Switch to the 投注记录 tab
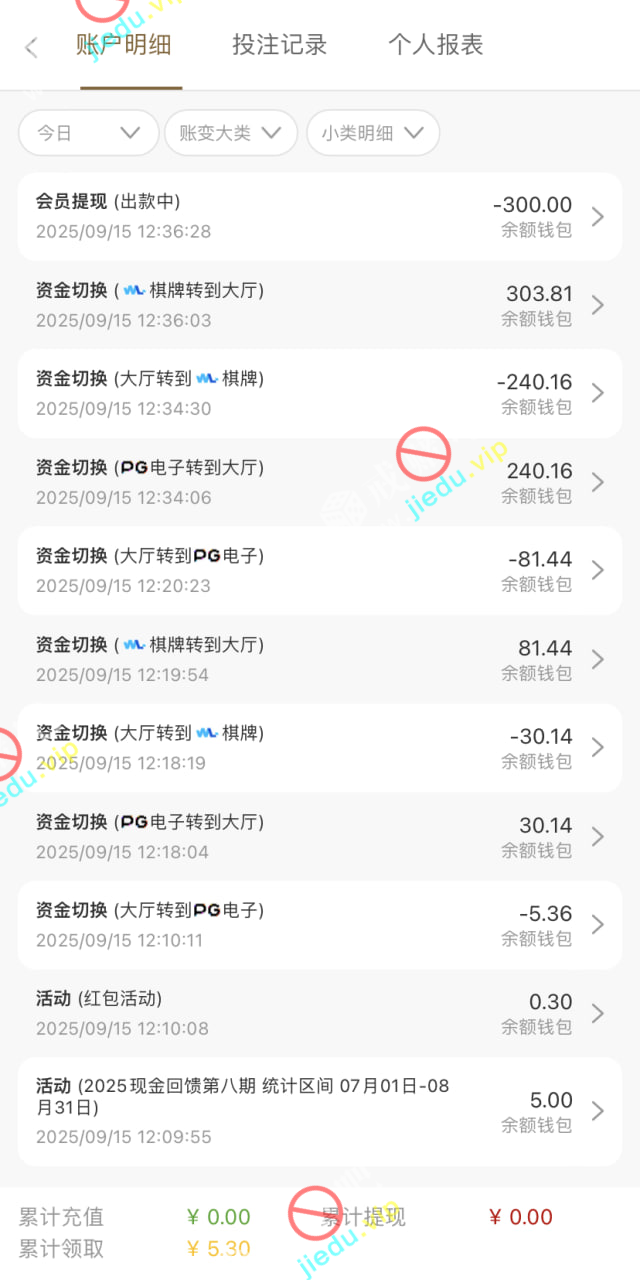 [279, 45]
